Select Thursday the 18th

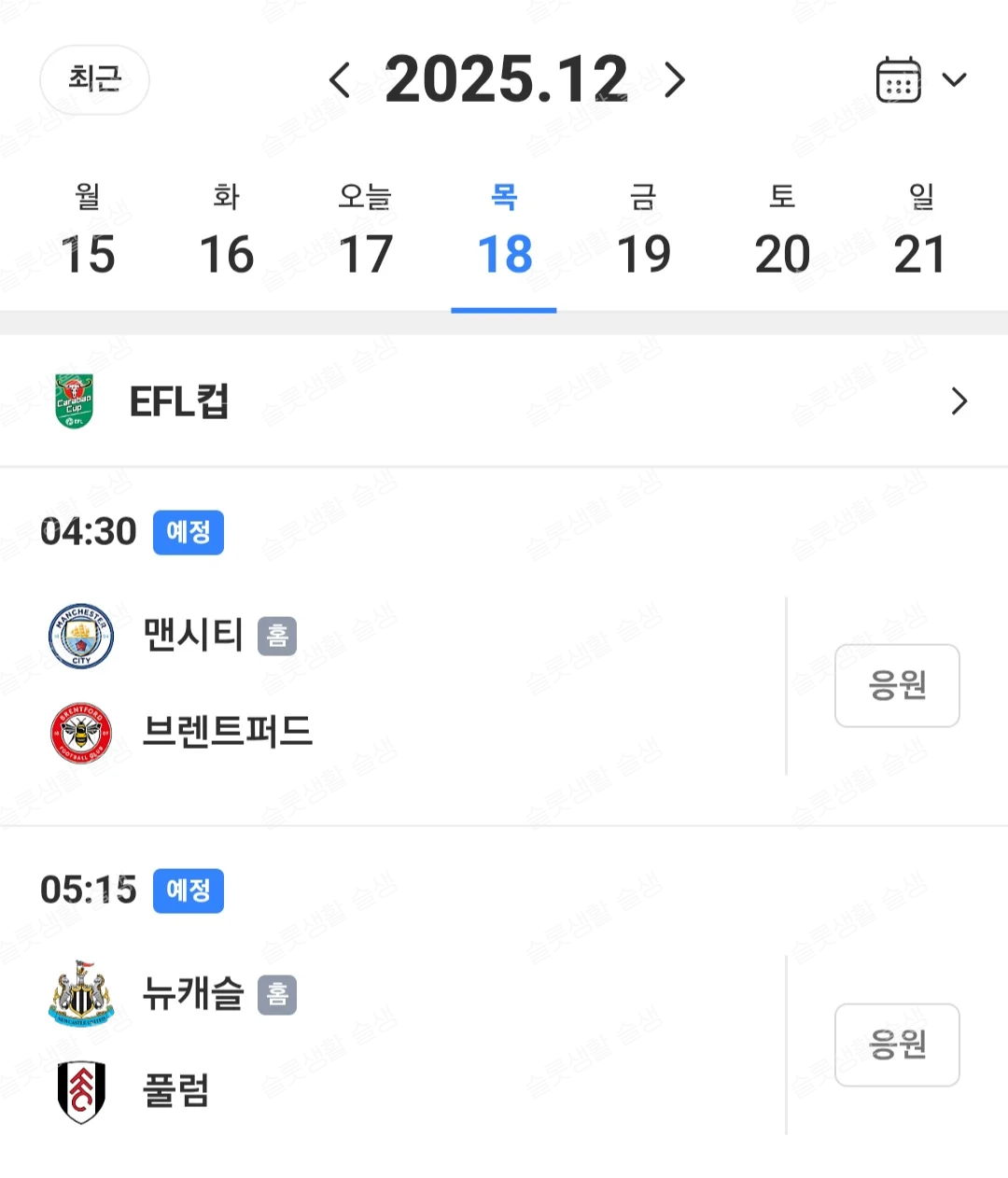click(x=504, y=233)
